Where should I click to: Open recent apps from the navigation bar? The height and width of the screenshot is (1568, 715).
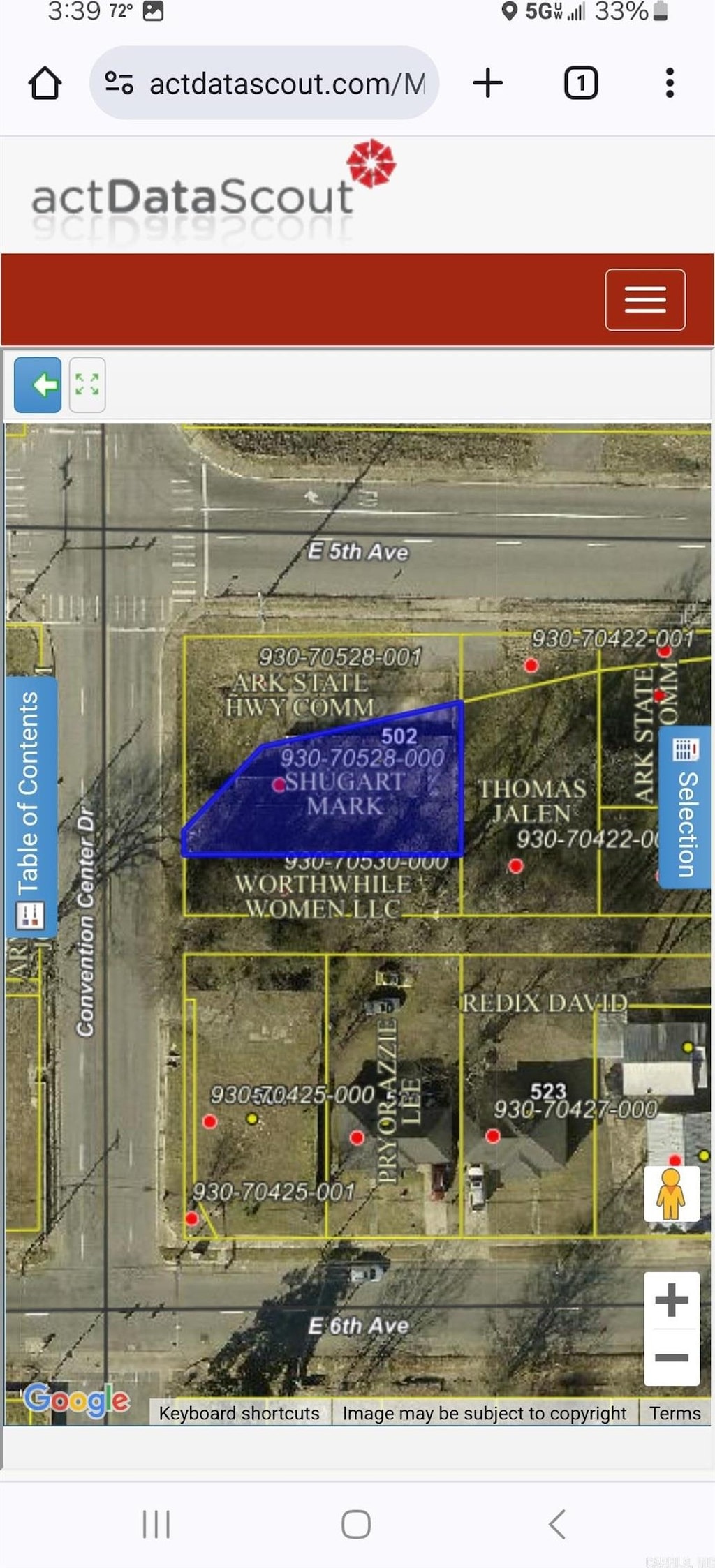click(x=156, y=1524)
